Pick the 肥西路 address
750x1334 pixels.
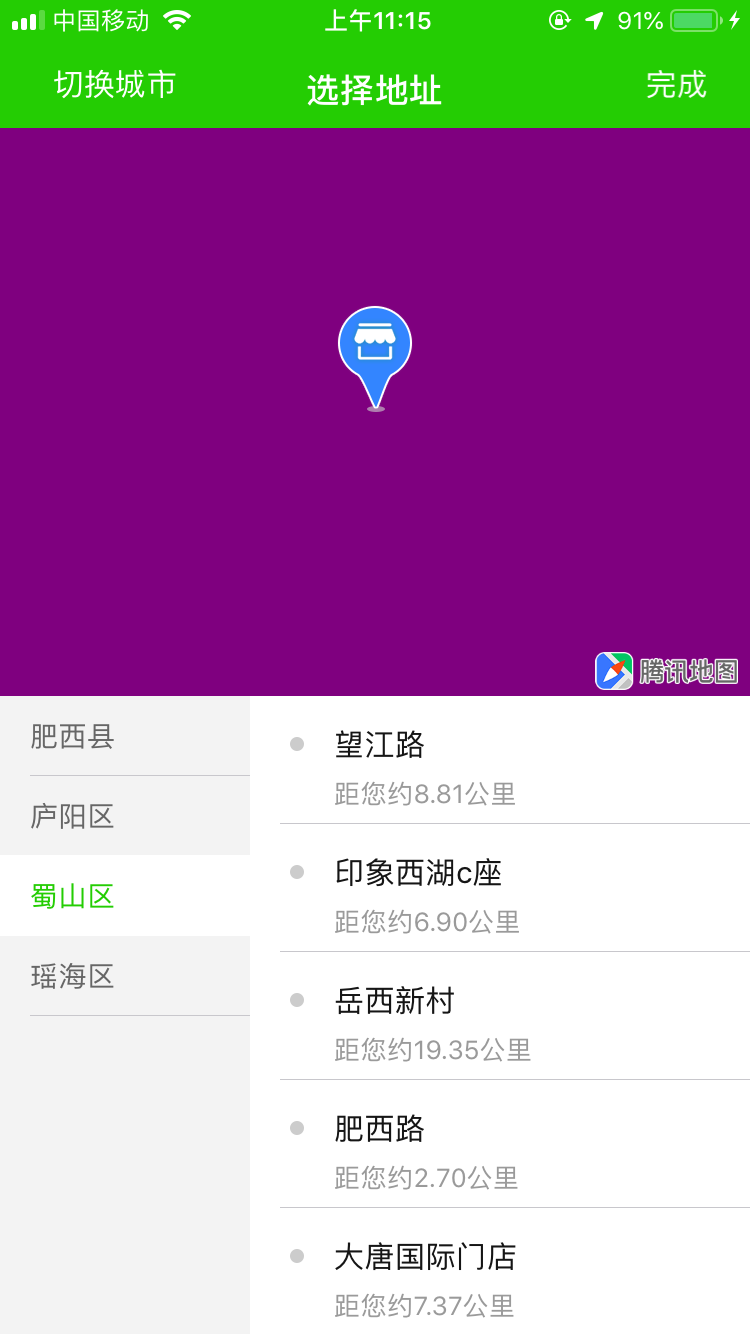click(x=500, y=1149)
